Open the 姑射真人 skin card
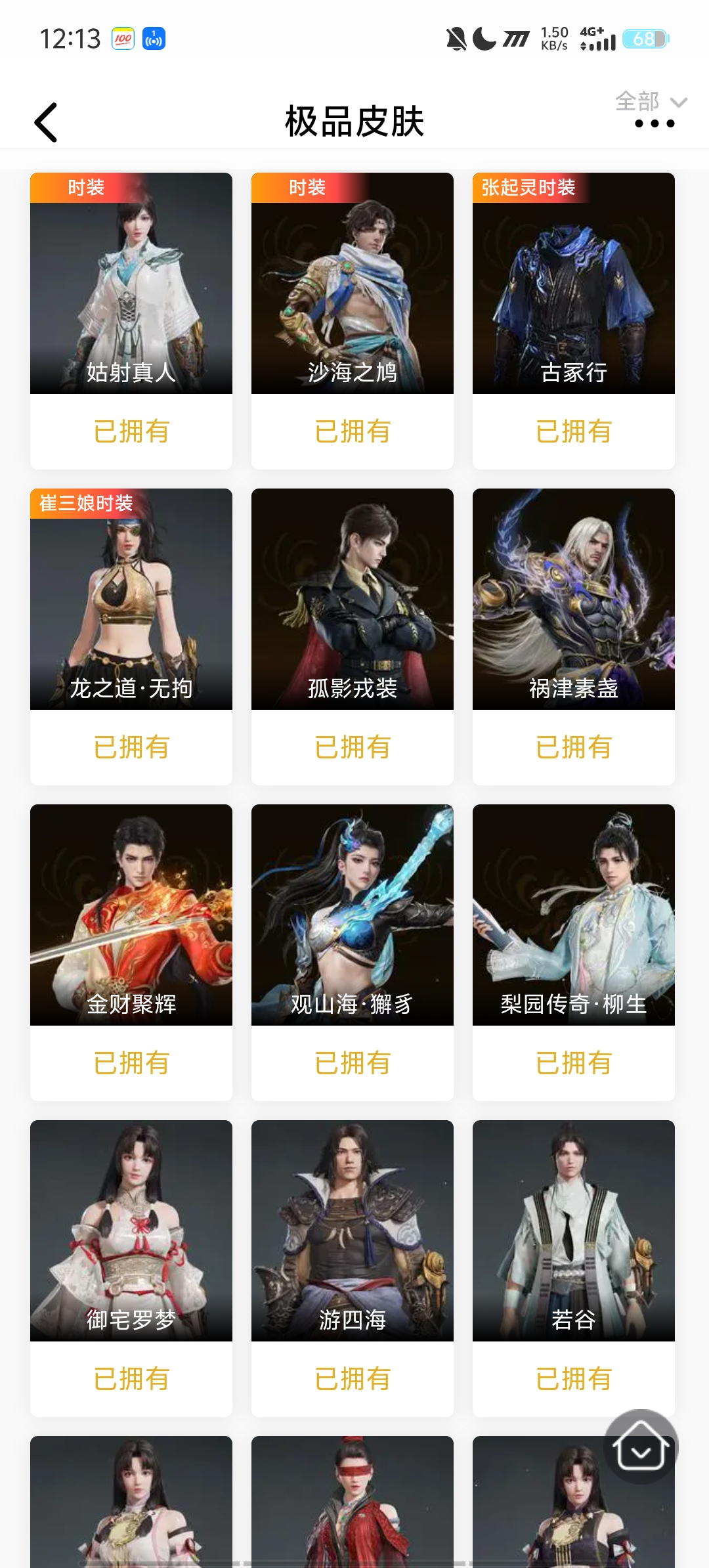 [x=131, y=320]
